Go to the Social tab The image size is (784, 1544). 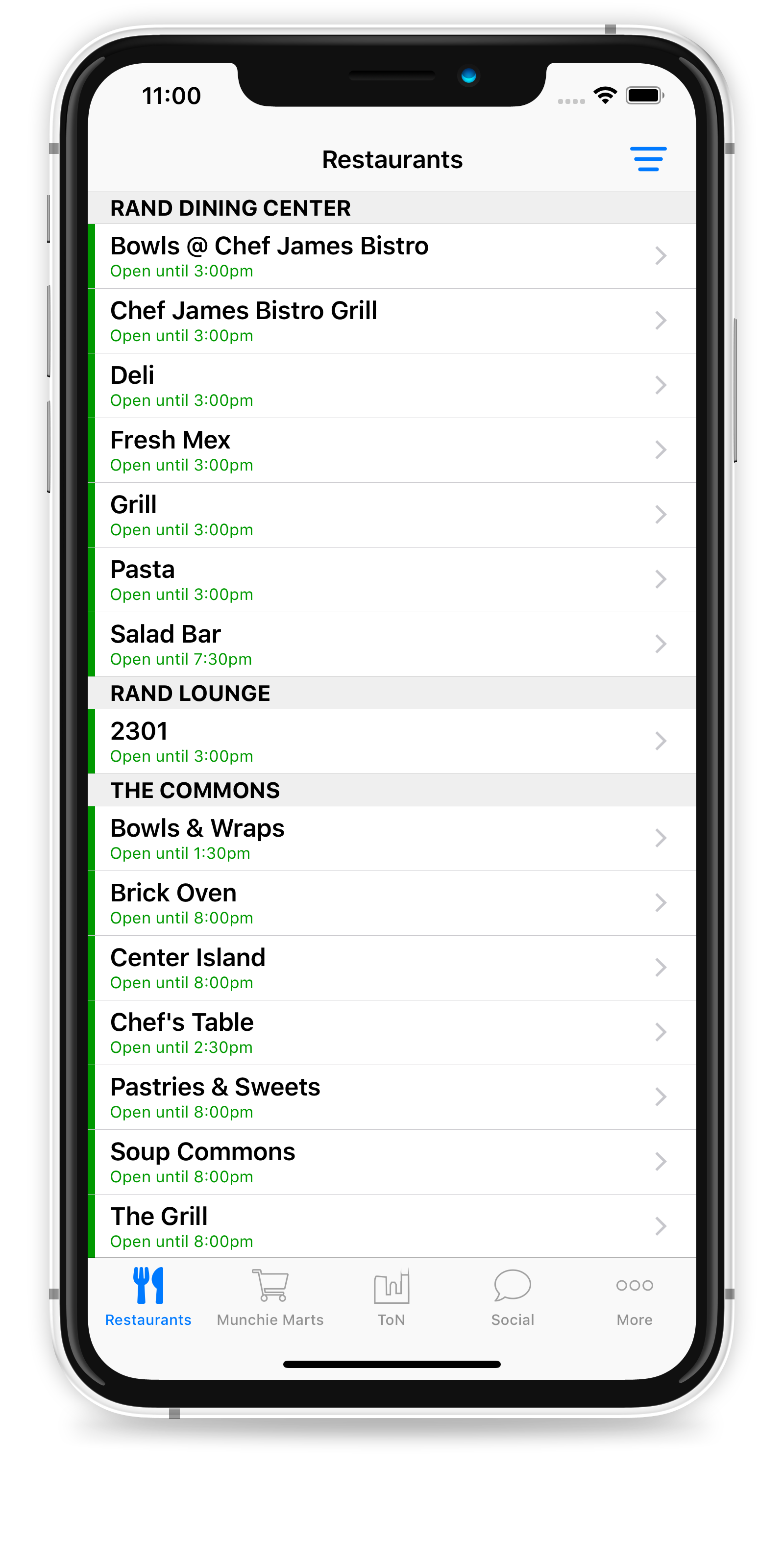513,1297
